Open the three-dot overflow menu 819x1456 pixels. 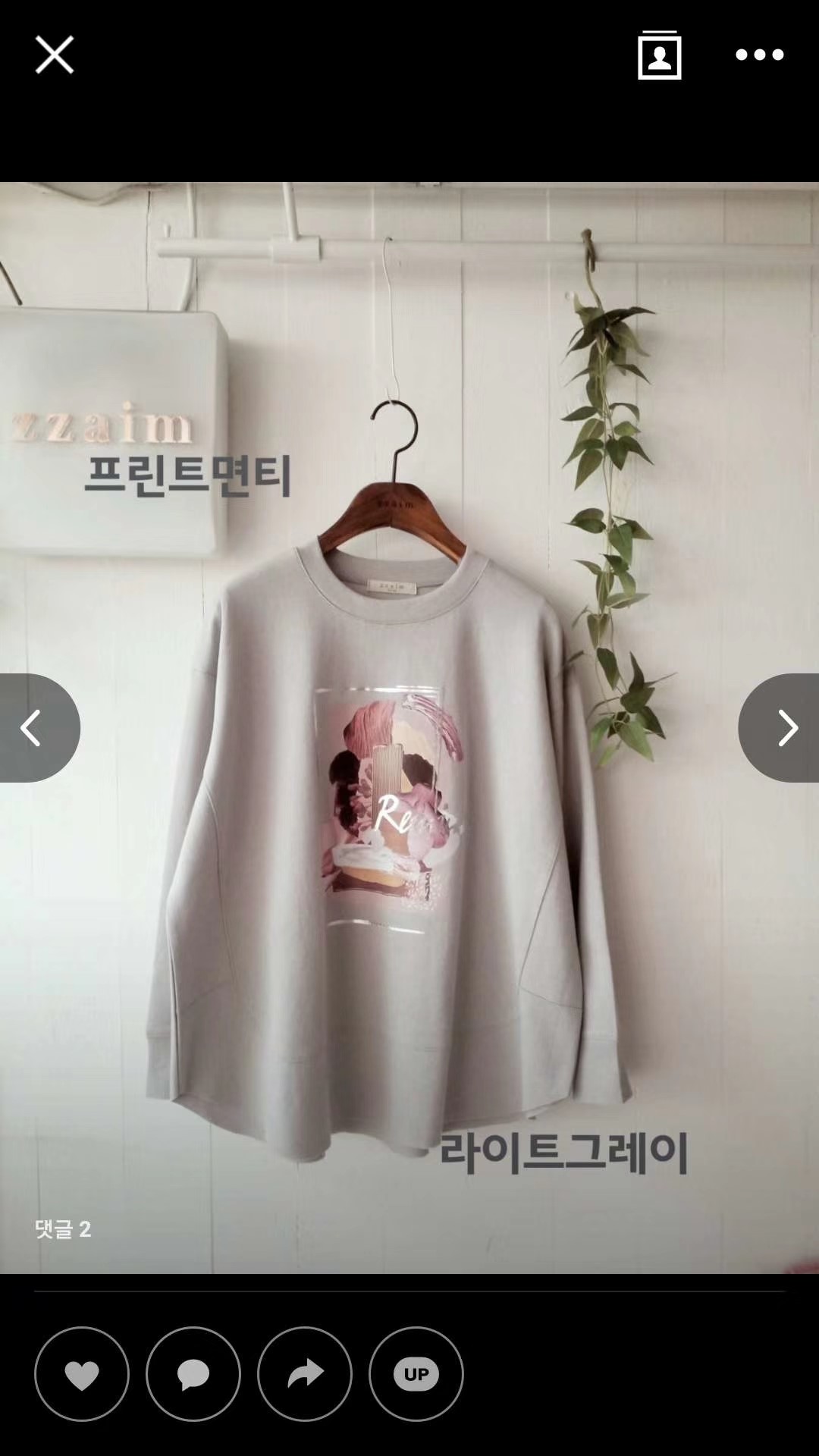pos(759,55)
